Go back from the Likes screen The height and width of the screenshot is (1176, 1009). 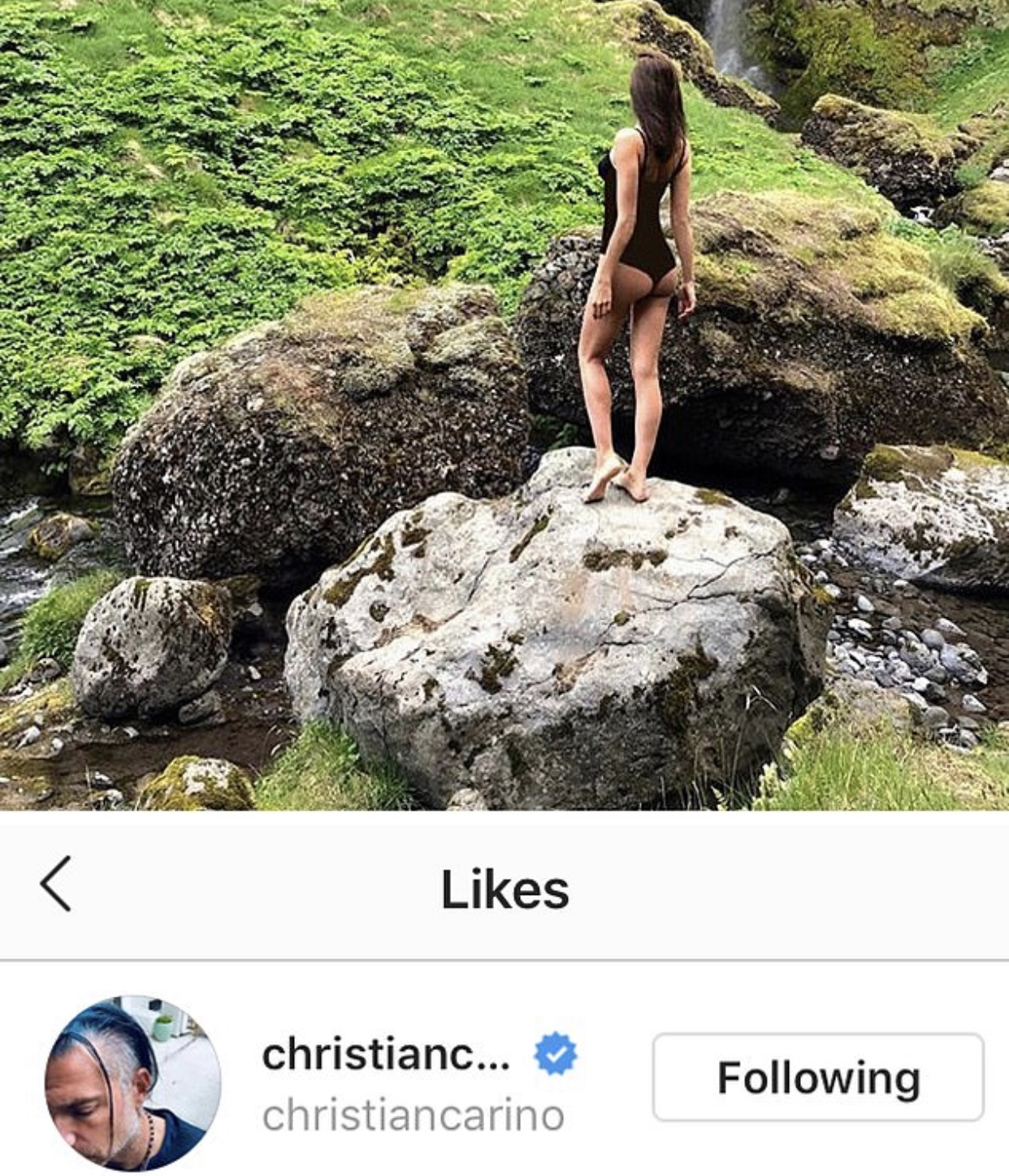pyautogui.click(x=55, y=884)
